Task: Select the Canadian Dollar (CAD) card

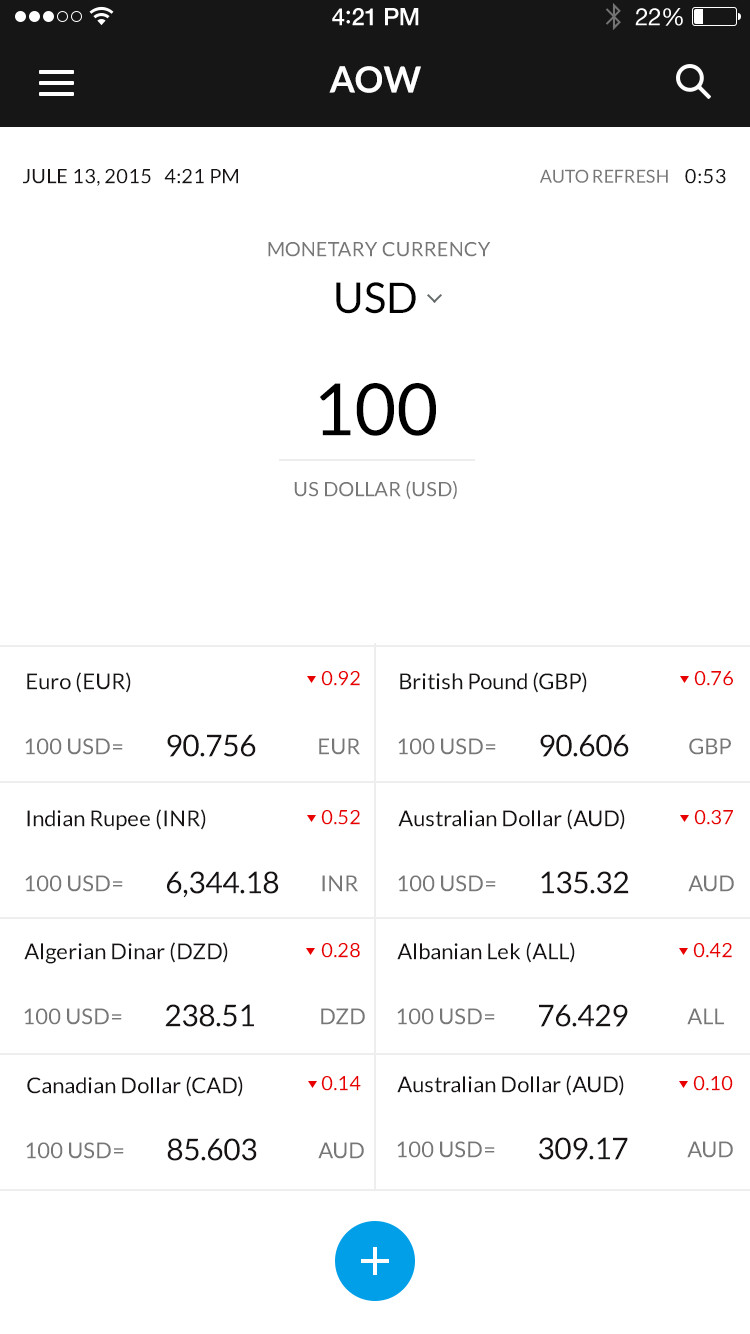Action: coord(187,1122)
